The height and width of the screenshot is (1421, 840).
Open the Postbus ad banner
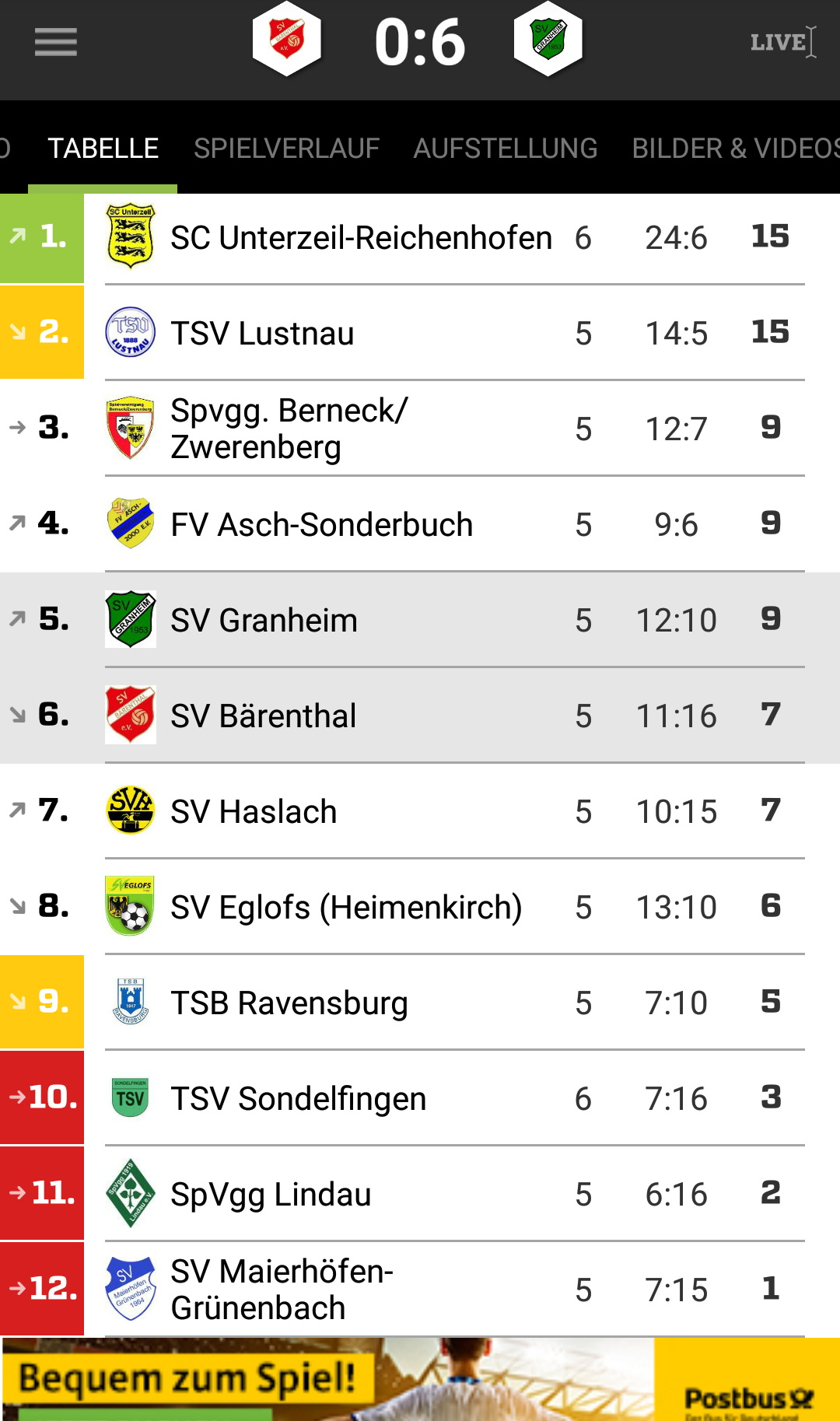(x=420, y=1381)
